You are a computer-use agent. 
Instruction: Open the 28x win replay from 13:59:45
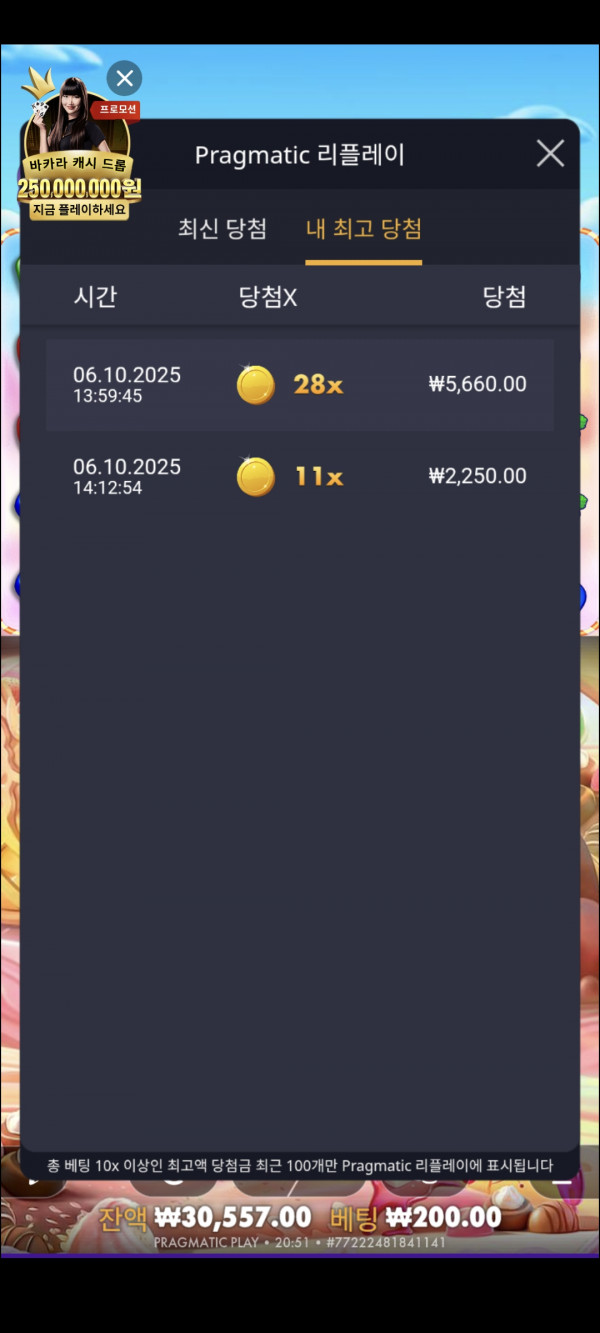300,385
